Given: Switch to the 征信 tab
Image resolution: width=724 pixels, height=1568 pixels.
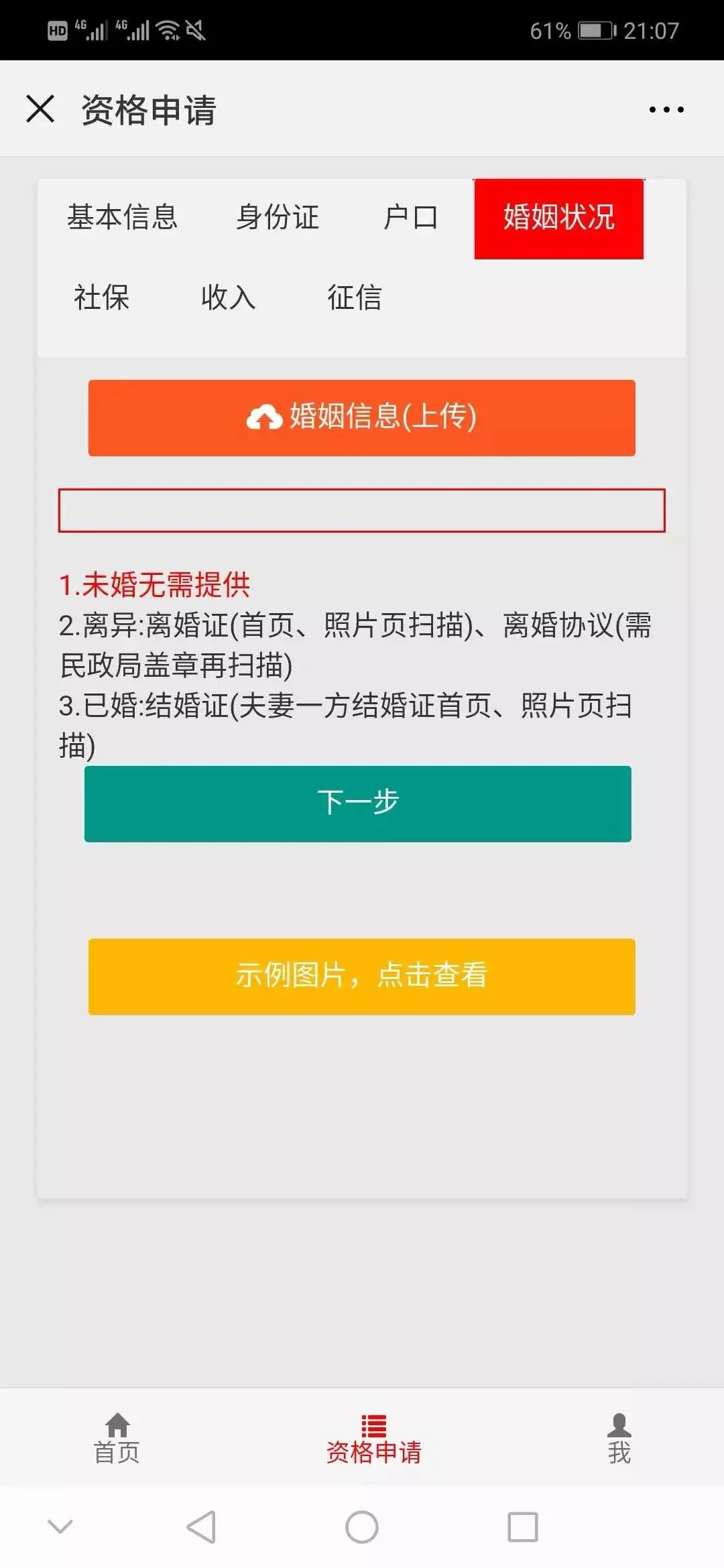Looking at the screenshot, I should pyautogui.click(x=355, y=297).
